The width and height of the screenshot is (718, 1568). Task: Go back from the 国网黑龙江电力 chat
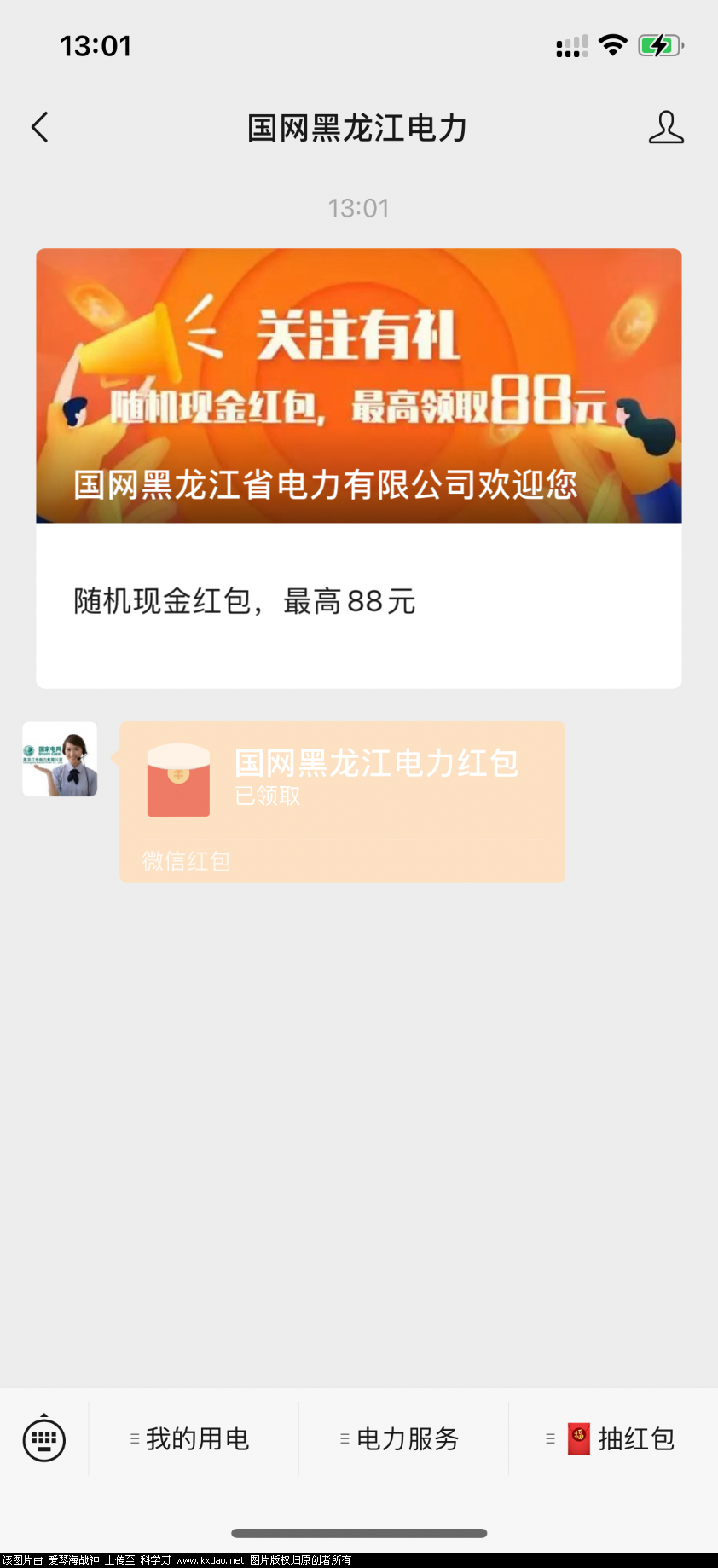tap(40, 128)
